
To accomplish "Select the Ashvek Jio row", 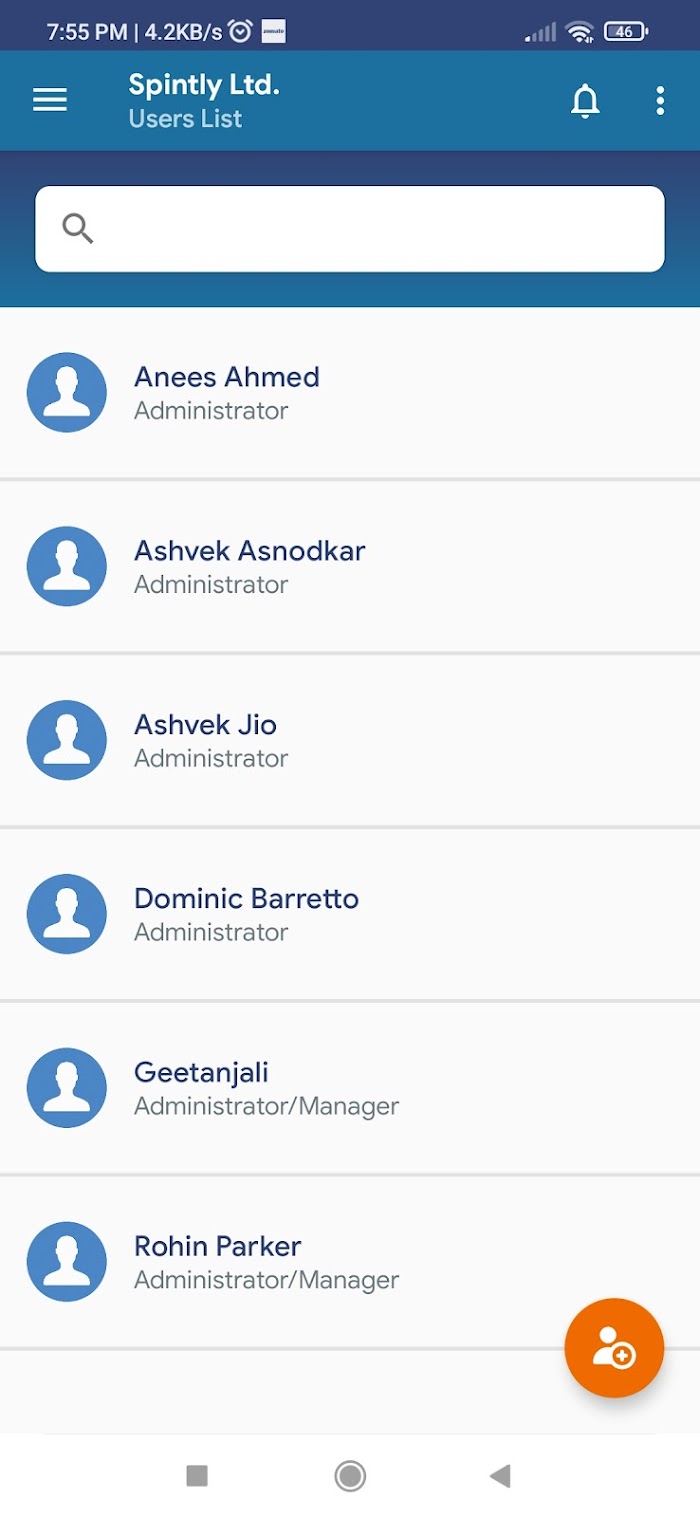I will click(x=350, y=741).
